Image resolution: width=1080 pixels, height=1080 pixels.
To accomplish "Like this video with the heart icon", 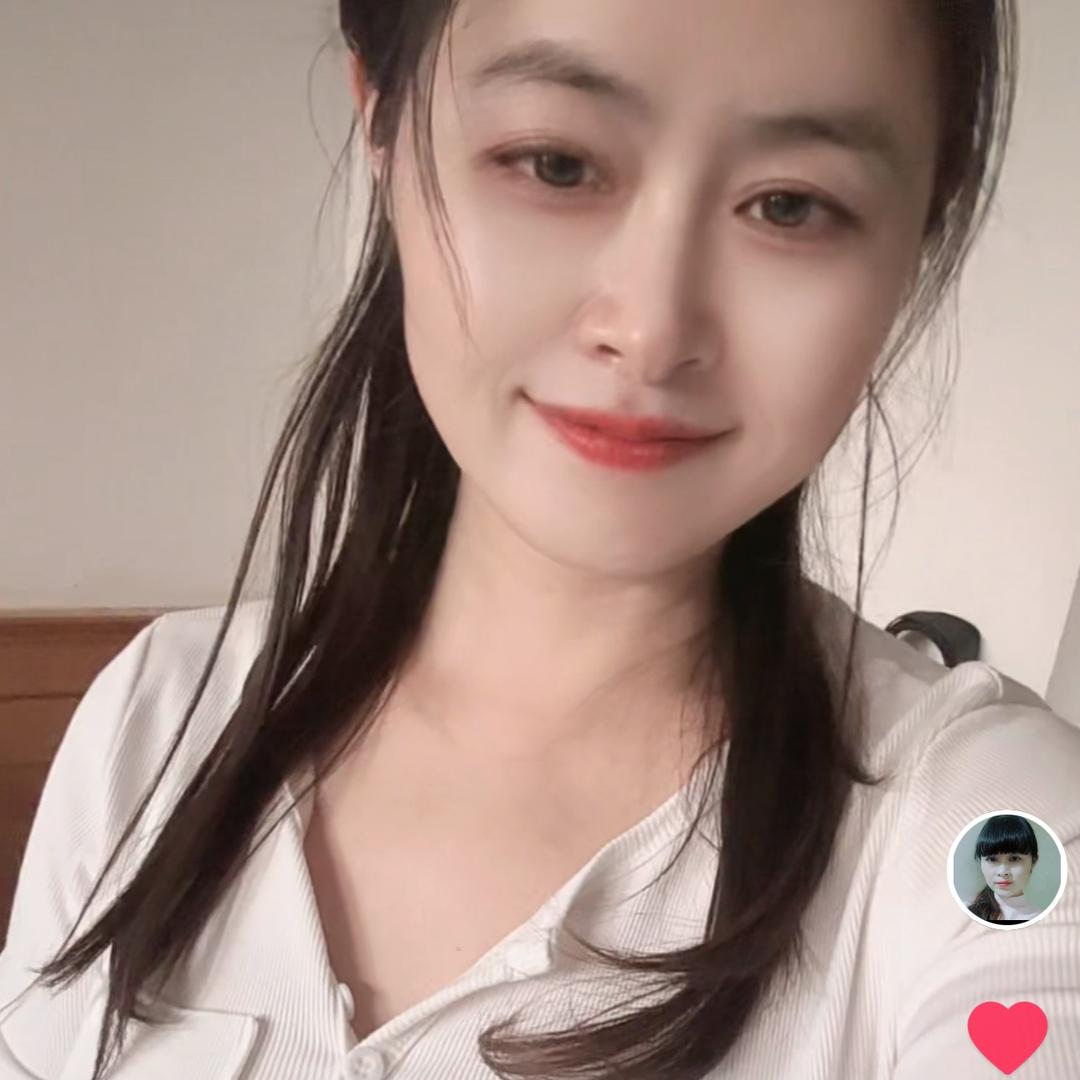I will pos(1007,1035).
